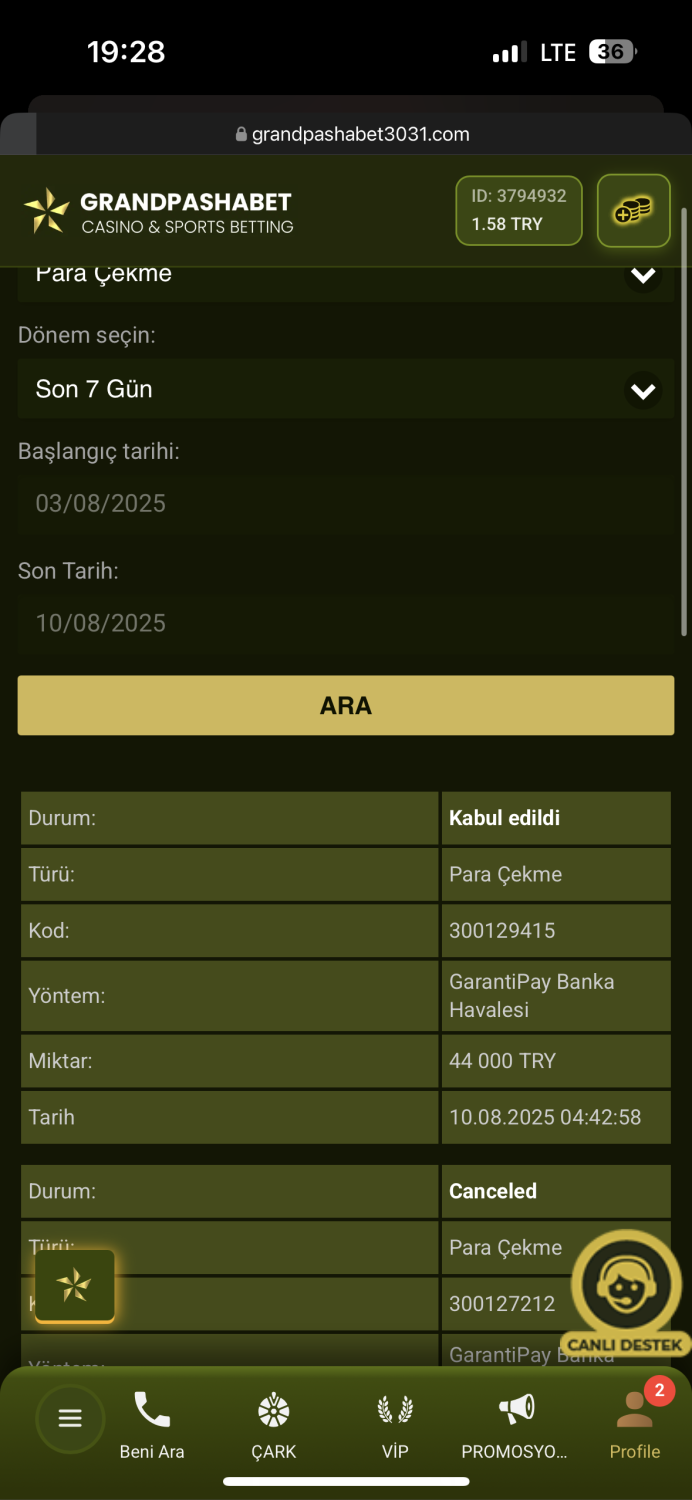The image size is (692, 1500).
Task: Tap the browser address bar URL
Action: pyautogui.click(x=352, y=134)
